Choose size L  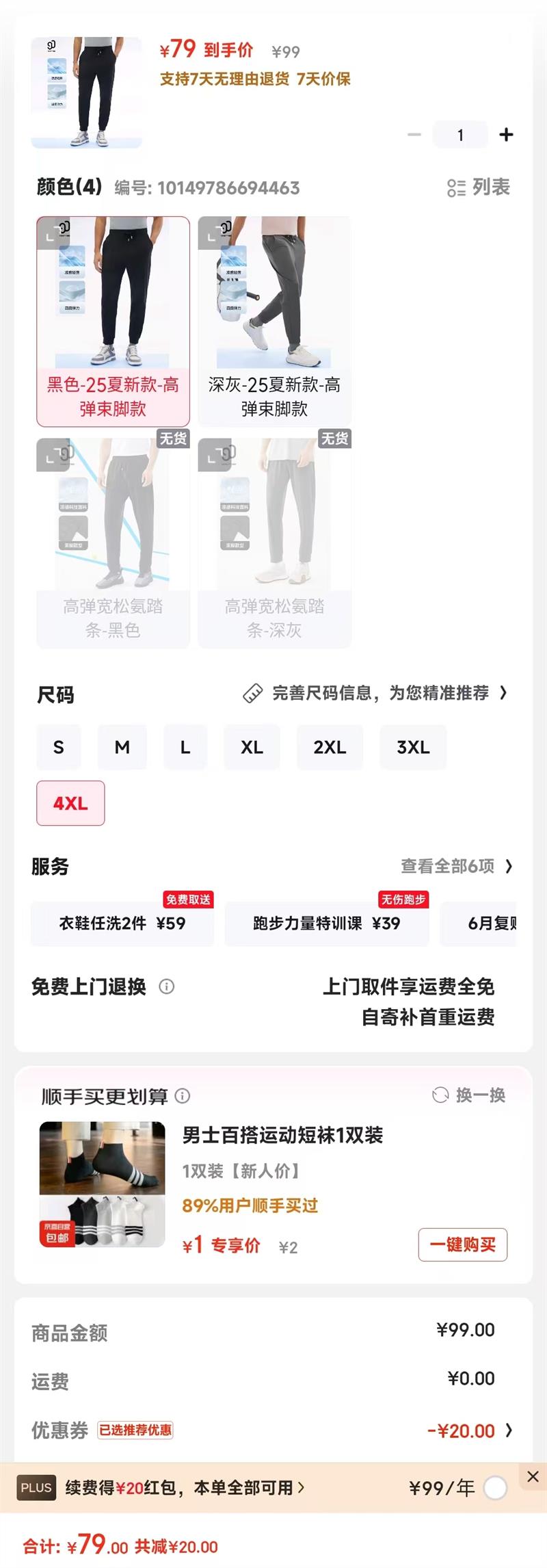pyautogui.click(x=185, y=747)
